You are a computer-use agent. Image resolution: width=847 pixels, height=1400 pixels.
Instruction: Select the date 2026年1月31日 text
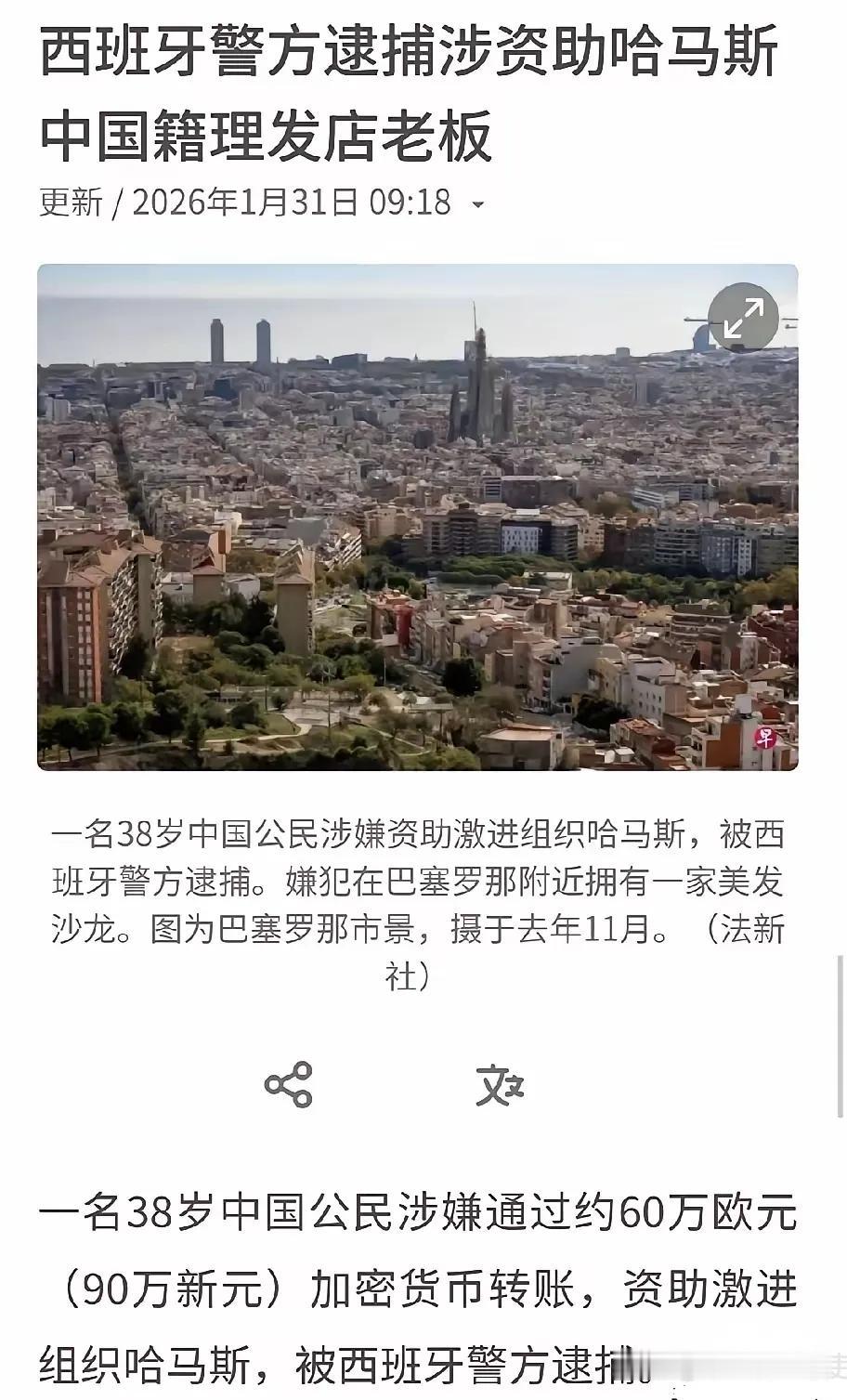251,203
